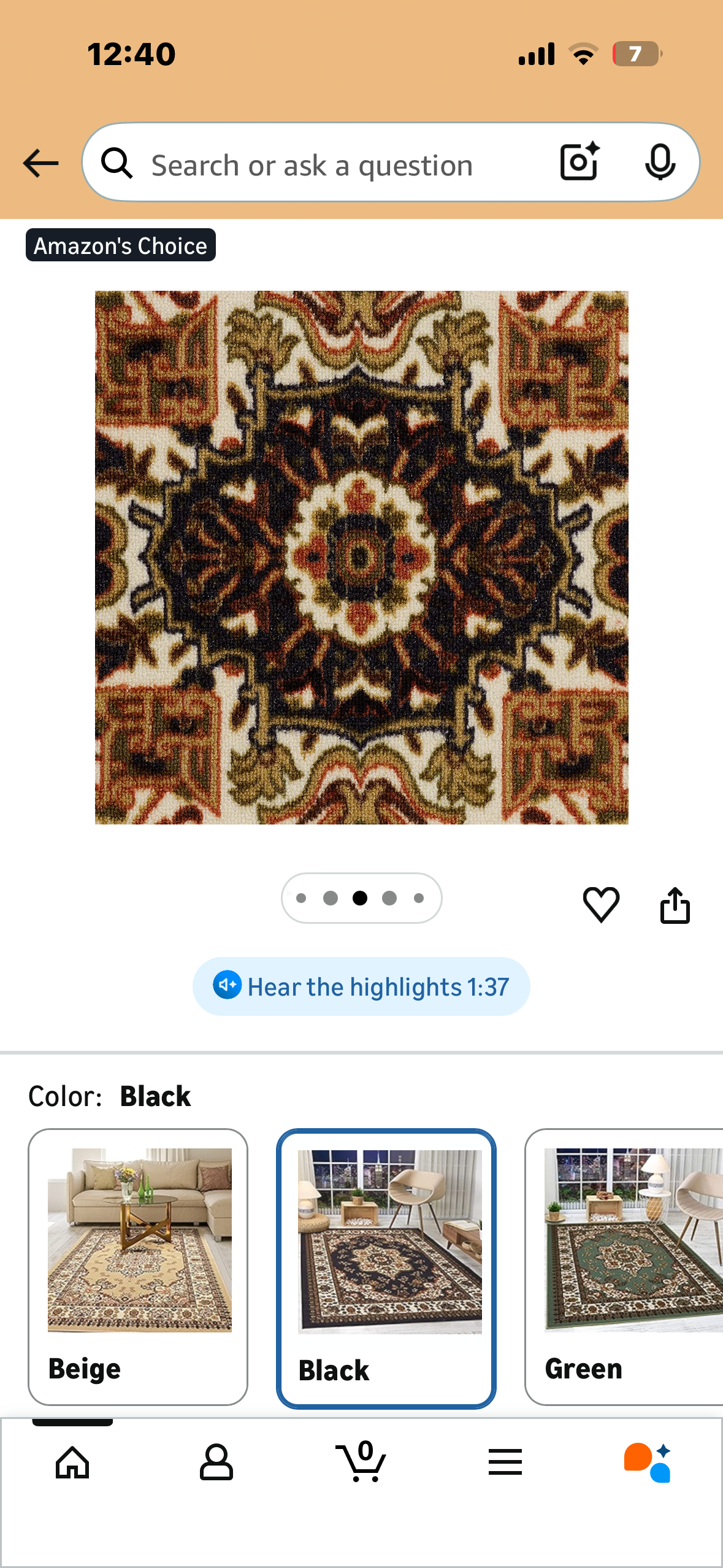Add item to wishlist with heart
Image resolution: width=723 pixels, height=1568 pixels.
click(x=600, y=905)
